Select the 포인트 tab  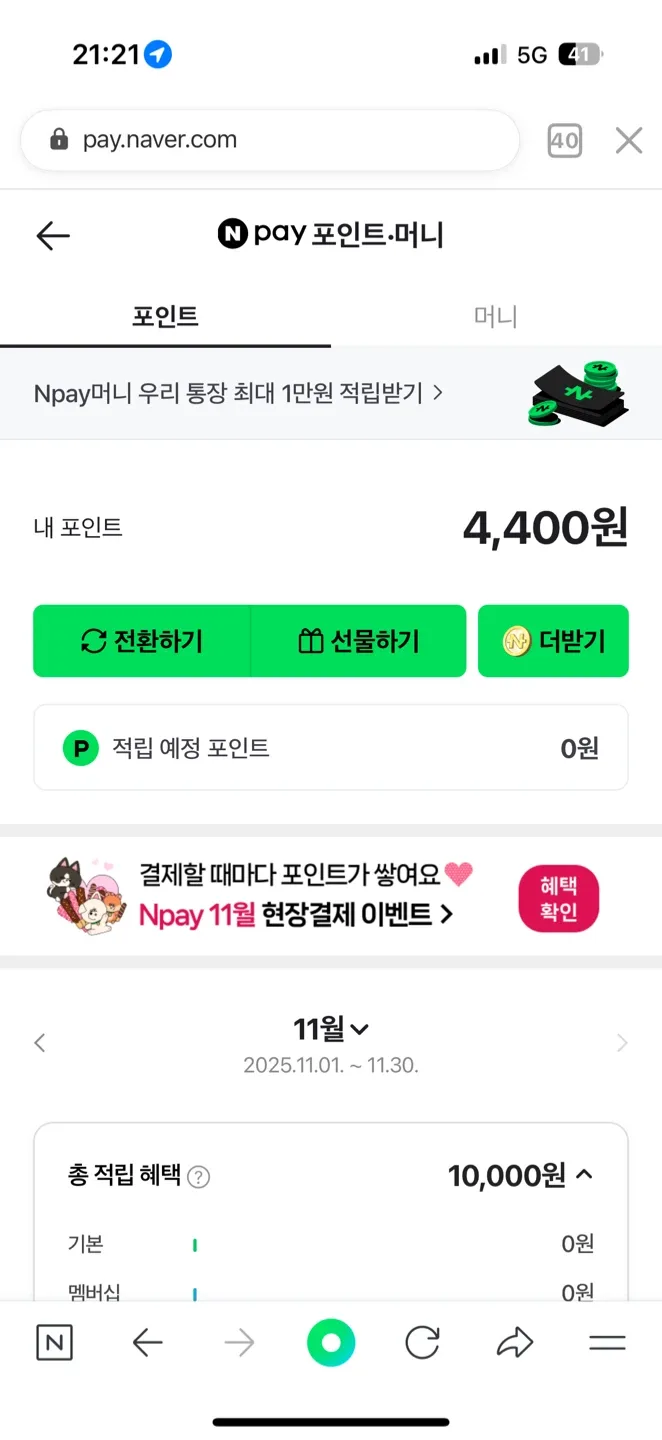click(165, 317)
